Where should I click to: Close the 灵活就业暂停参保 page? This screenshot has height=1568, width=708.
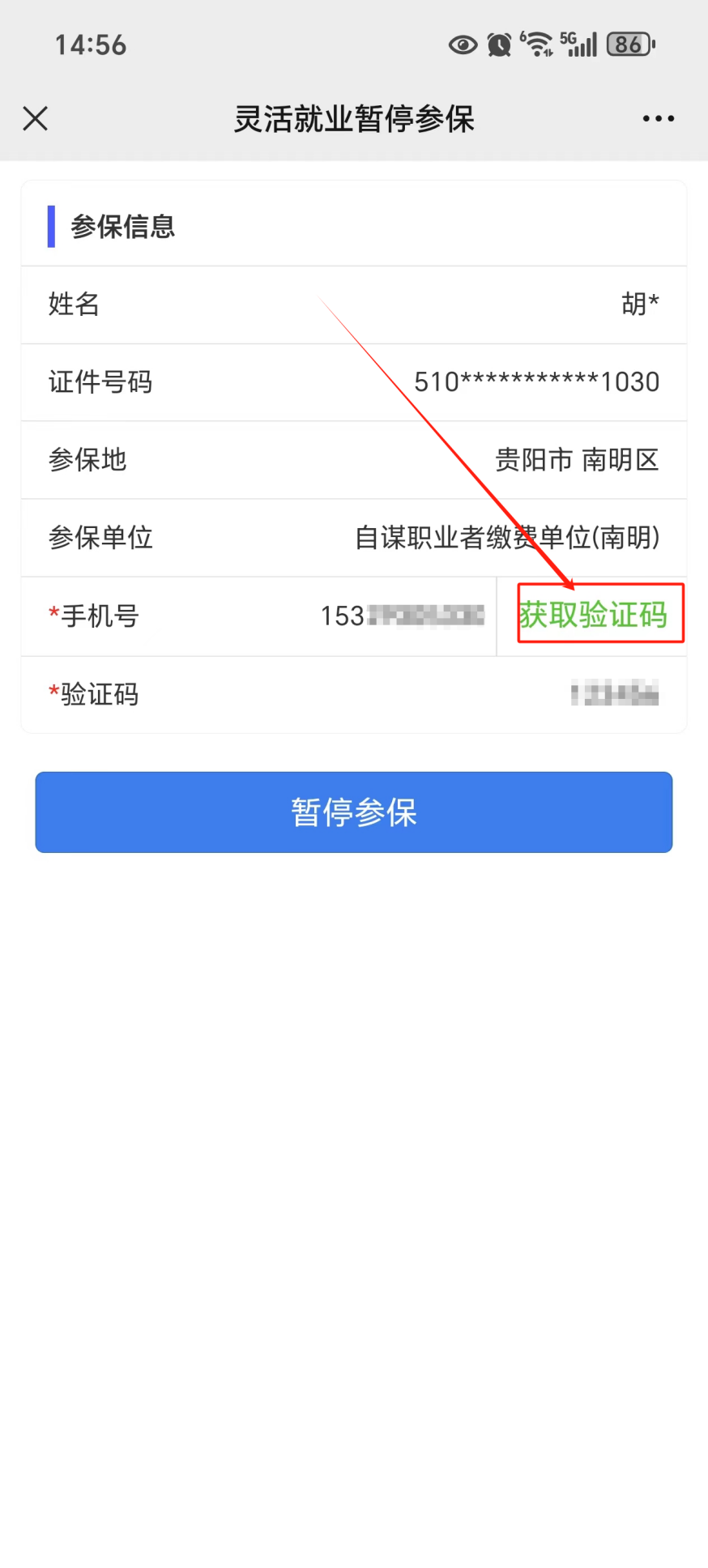coord(36,118)
